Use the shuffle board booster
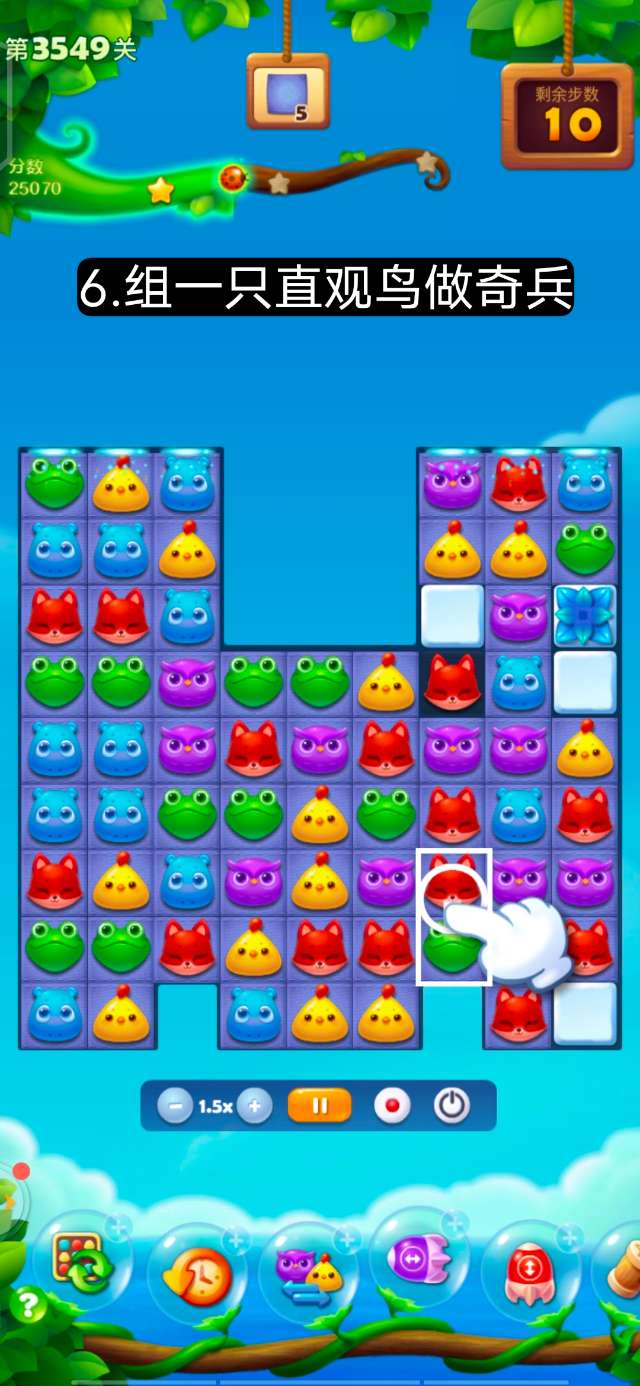Image resolution: width=640 pixels, height=1386 pixels. (83, 1264)
